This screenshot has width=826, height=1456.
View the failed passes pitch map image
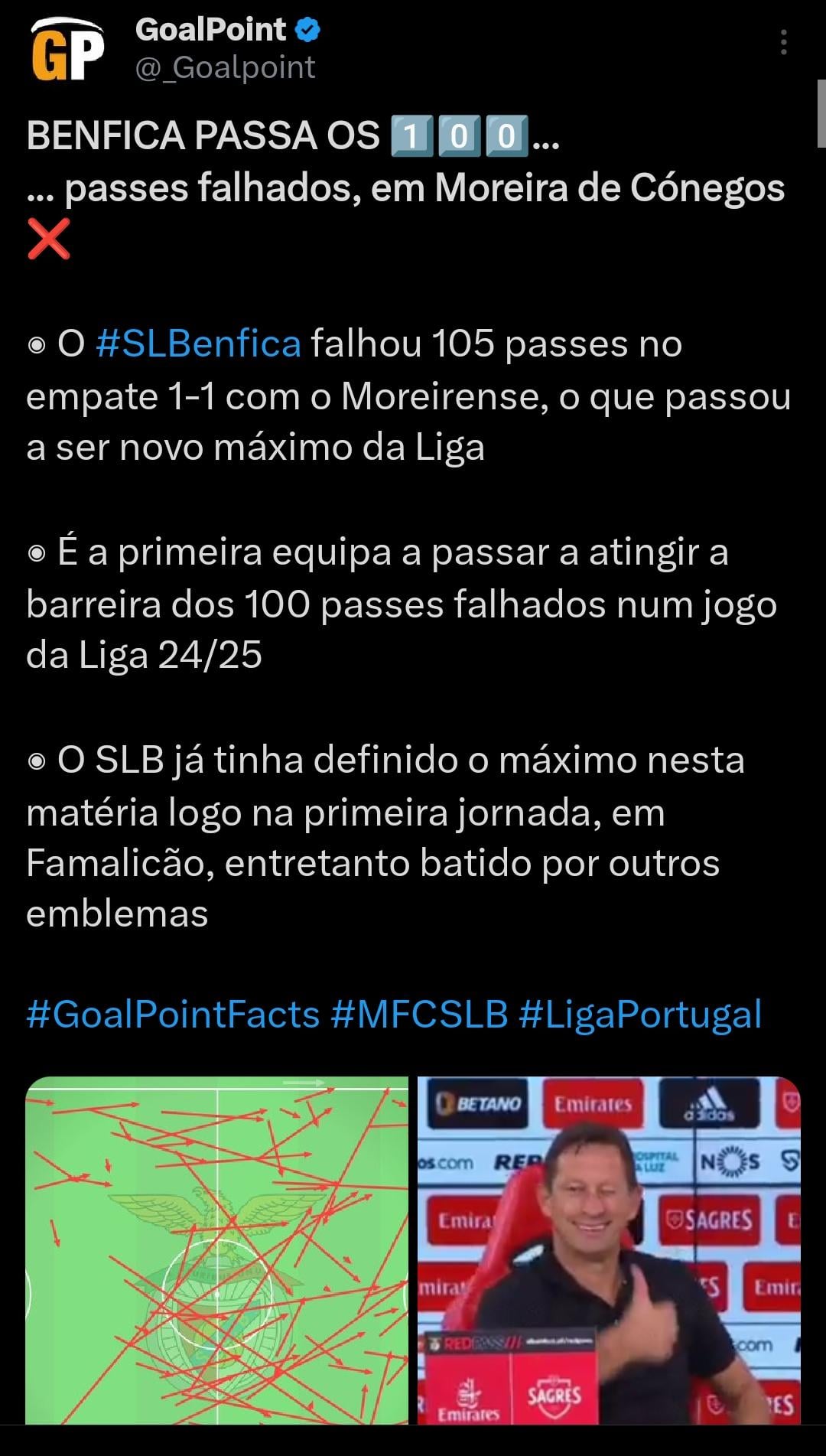(217, 1250)
